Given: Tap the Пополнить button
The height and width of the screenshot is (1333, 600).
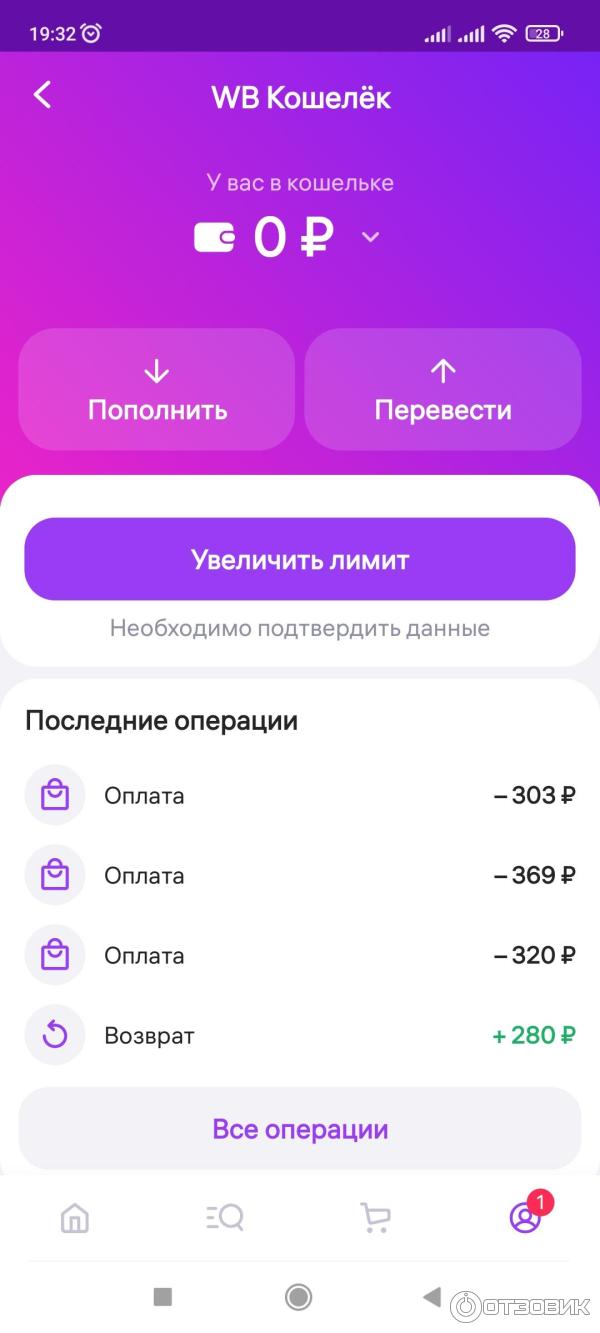Looking at the screenshot, I should coord(157,389).
